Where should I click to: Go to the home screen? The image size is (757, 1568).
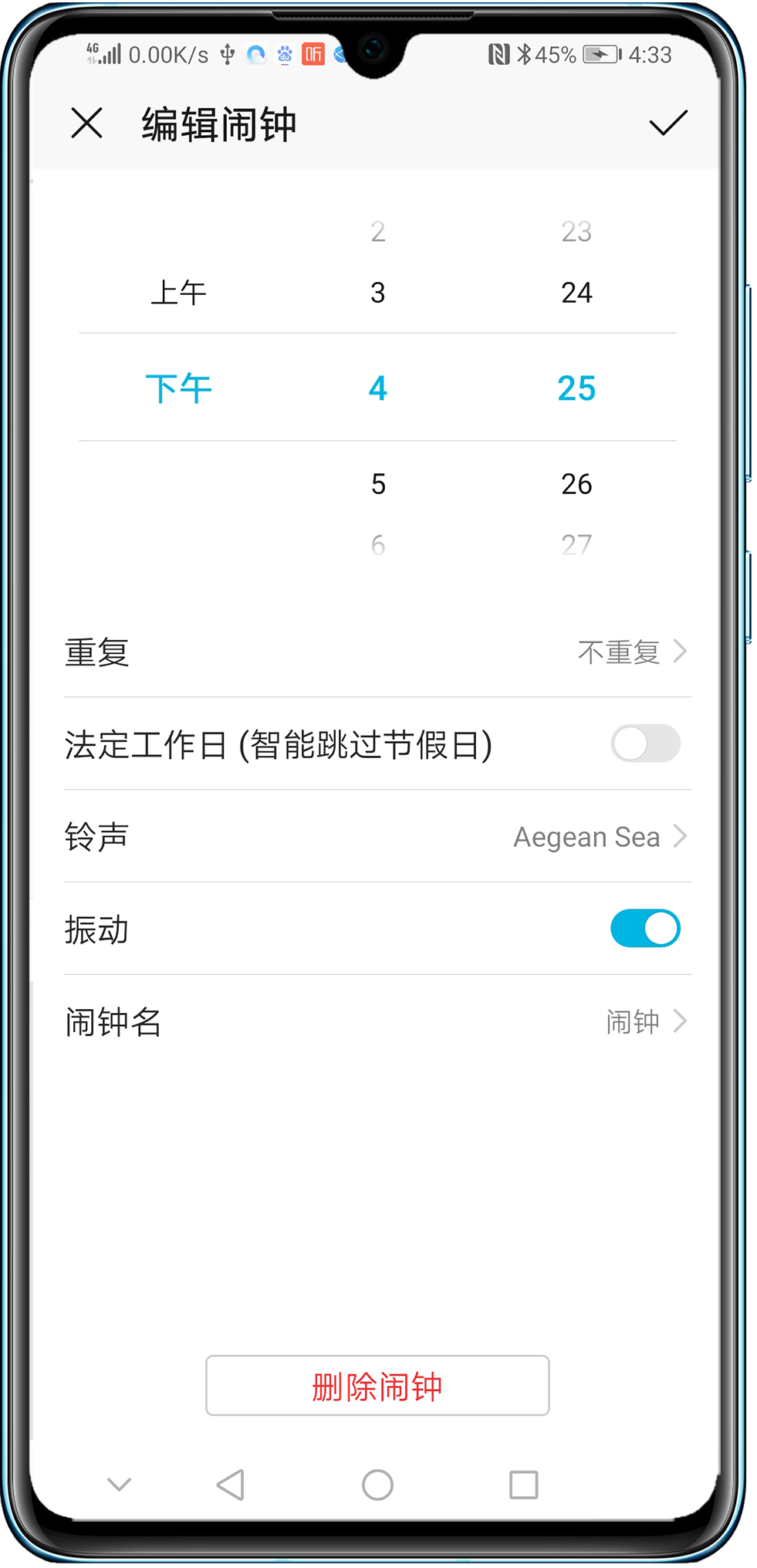click(x=377, y=1484)
